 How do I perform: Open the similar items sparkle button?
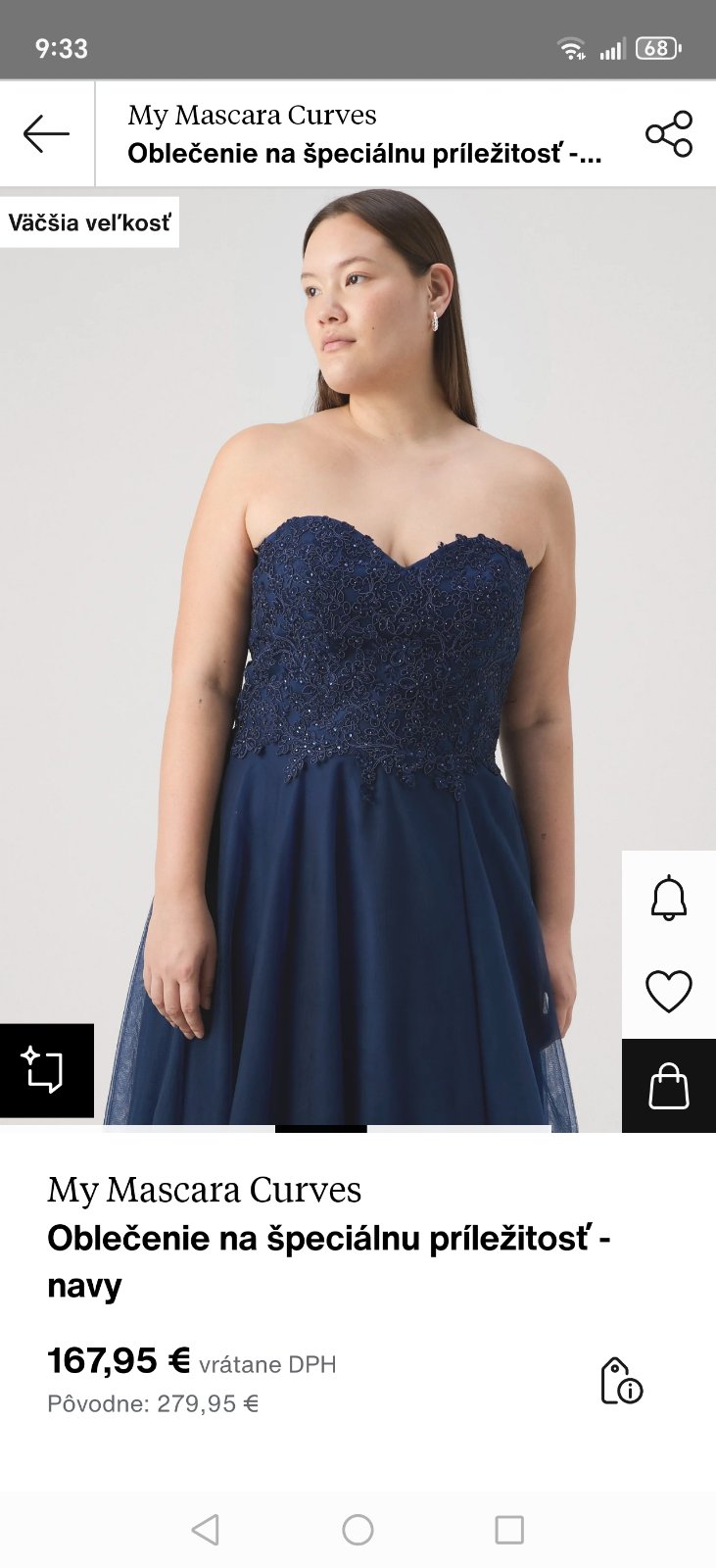[46, 1070]
